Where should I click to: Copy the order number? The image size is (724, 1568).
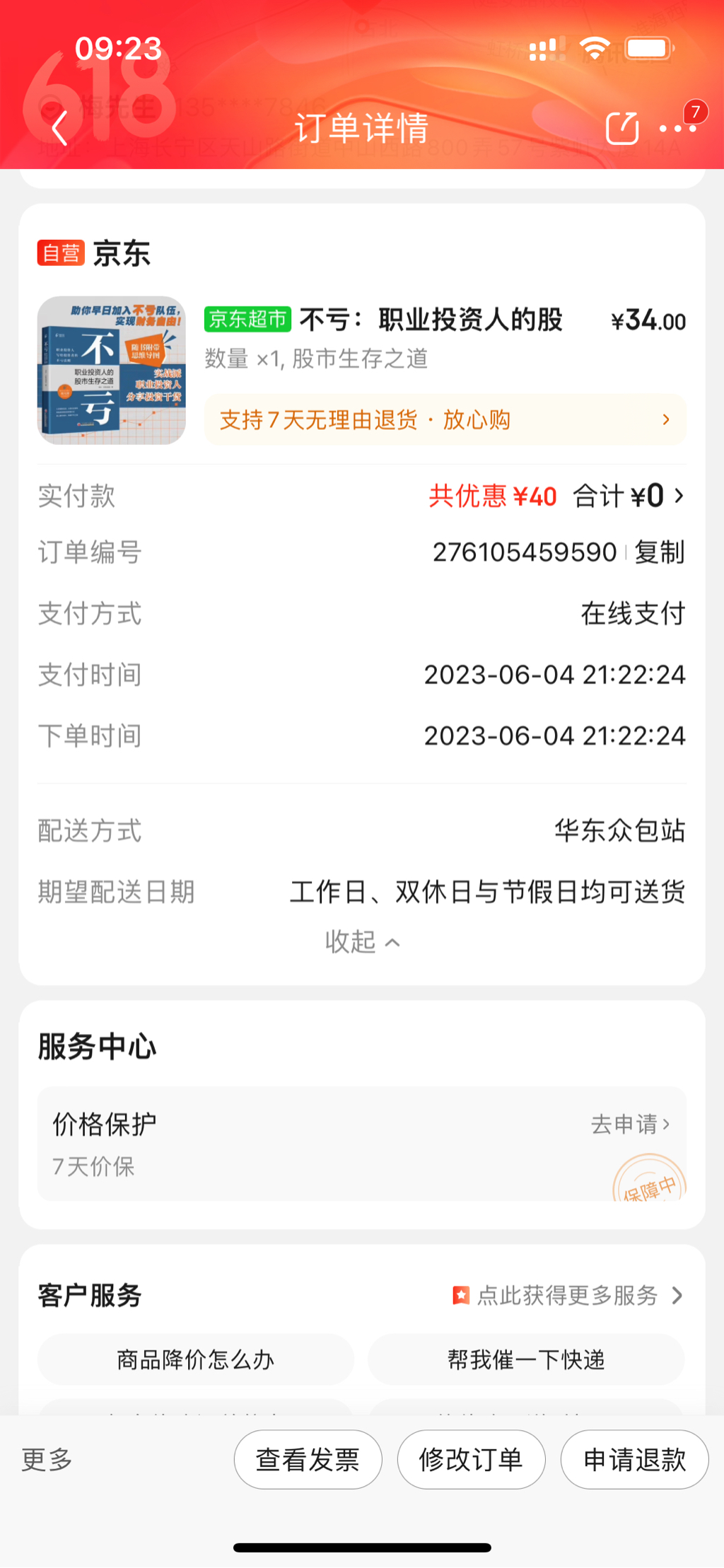pos(659,552)
